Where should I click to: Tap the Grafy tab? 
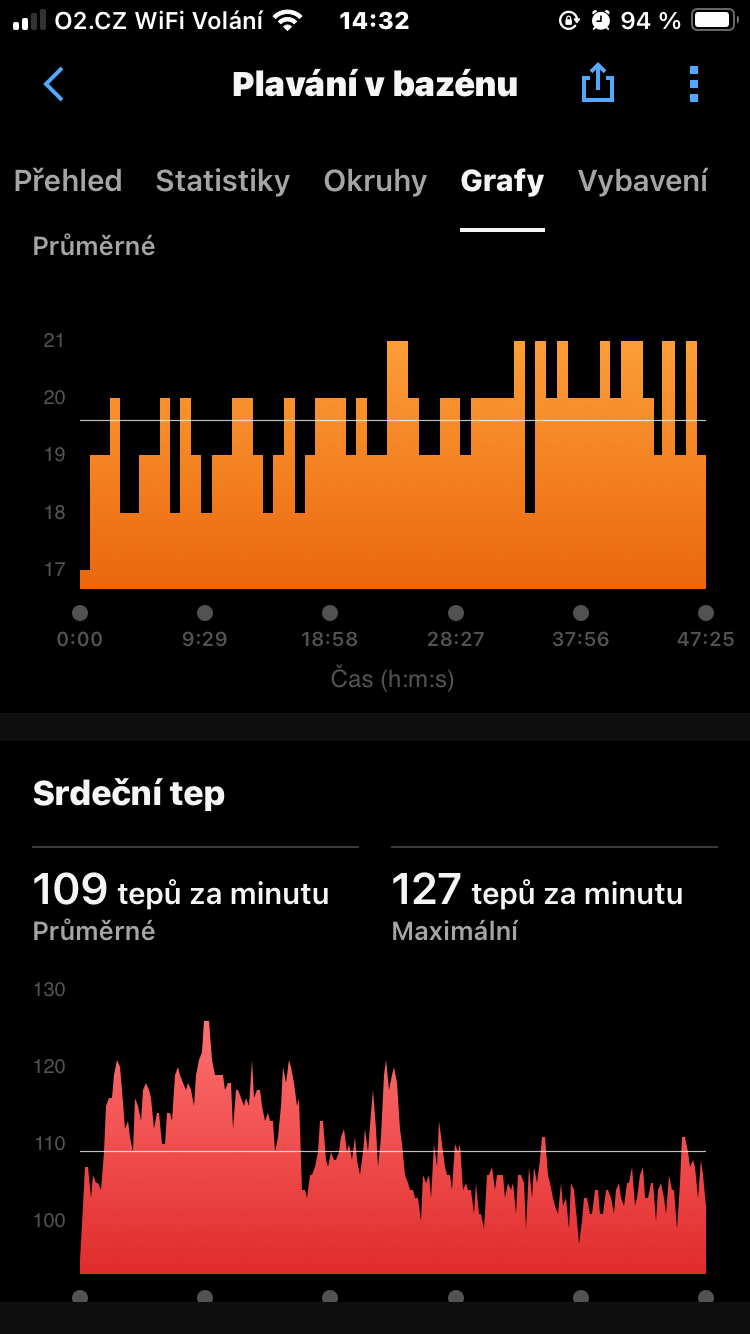pos(502,181)
